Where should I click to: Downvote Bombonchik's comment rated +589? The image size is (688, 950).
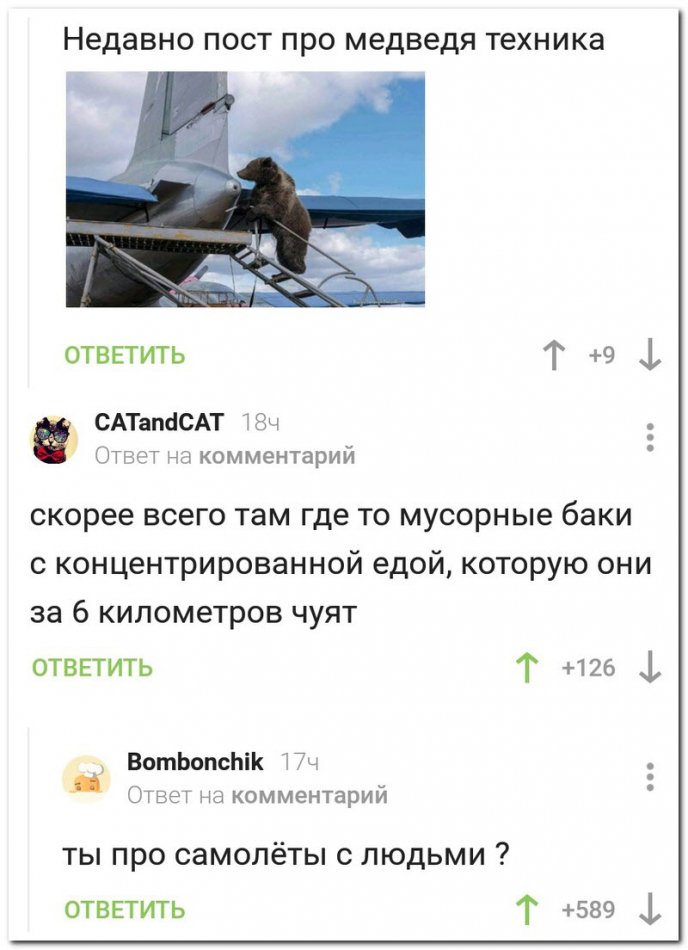tap(649, 909)
